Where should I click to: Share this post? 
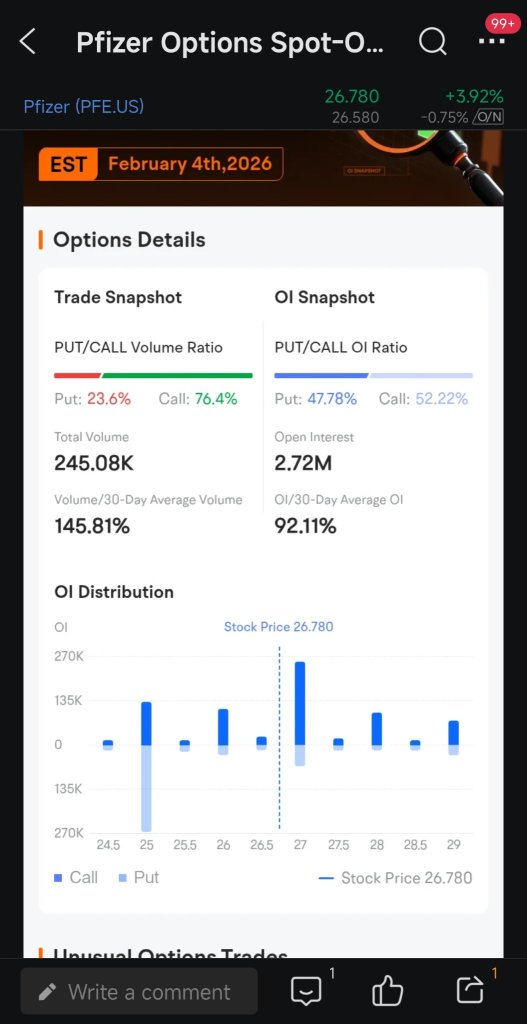coord(469,991)
